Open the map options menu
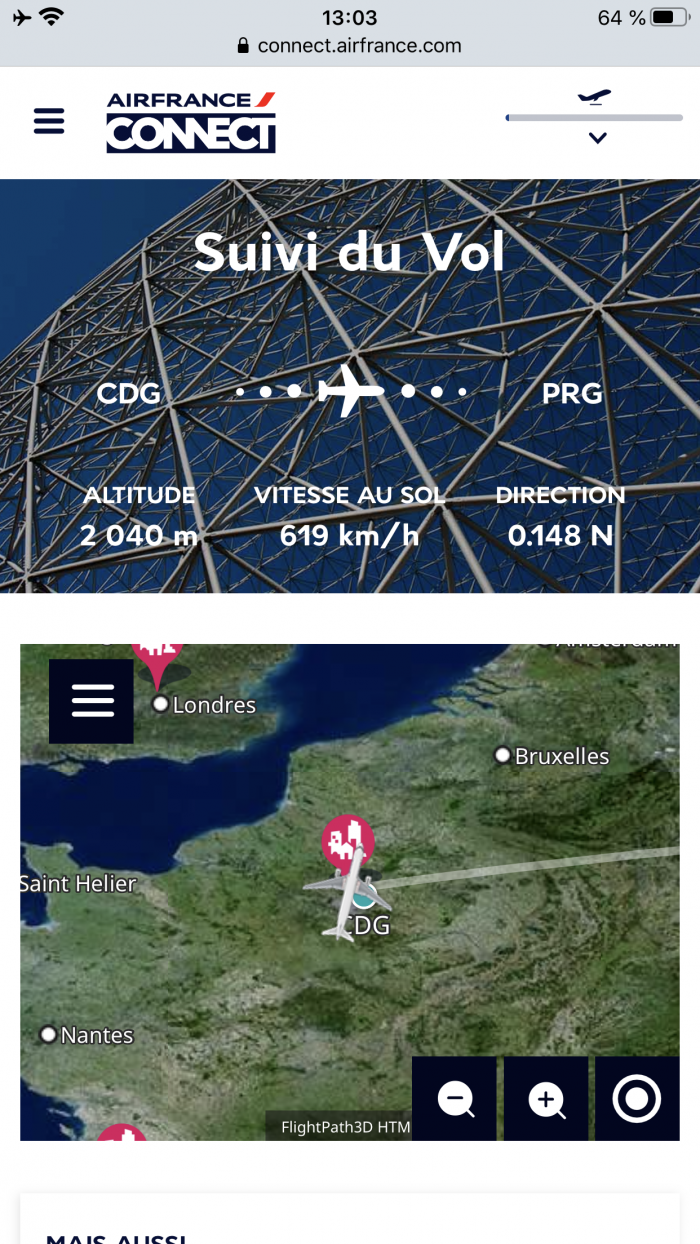 [x=91, y=701]
